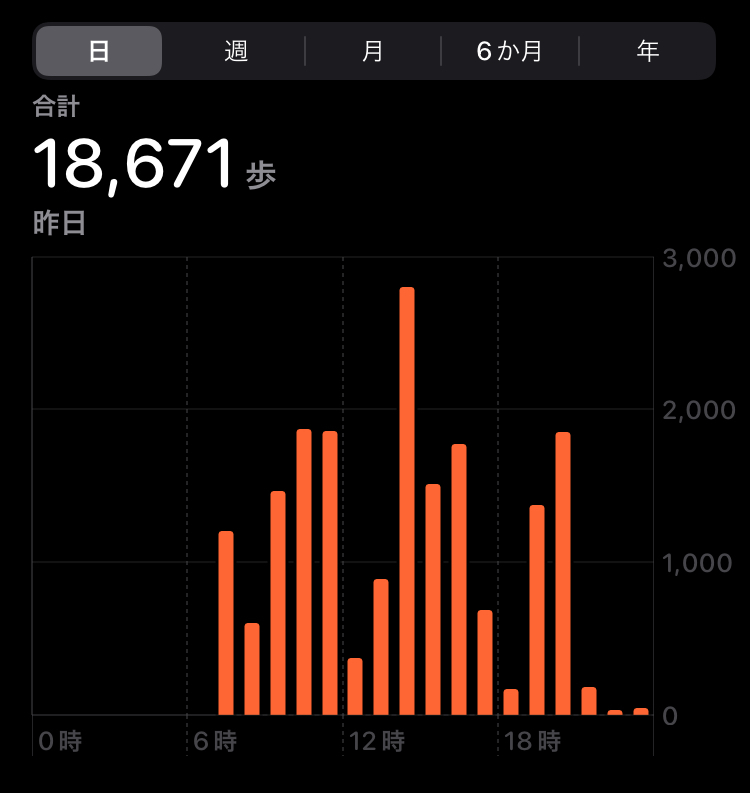This screenshot has height=793, width=750.
Task: Show the 6か月 step history
Action: tap(510, 51)
